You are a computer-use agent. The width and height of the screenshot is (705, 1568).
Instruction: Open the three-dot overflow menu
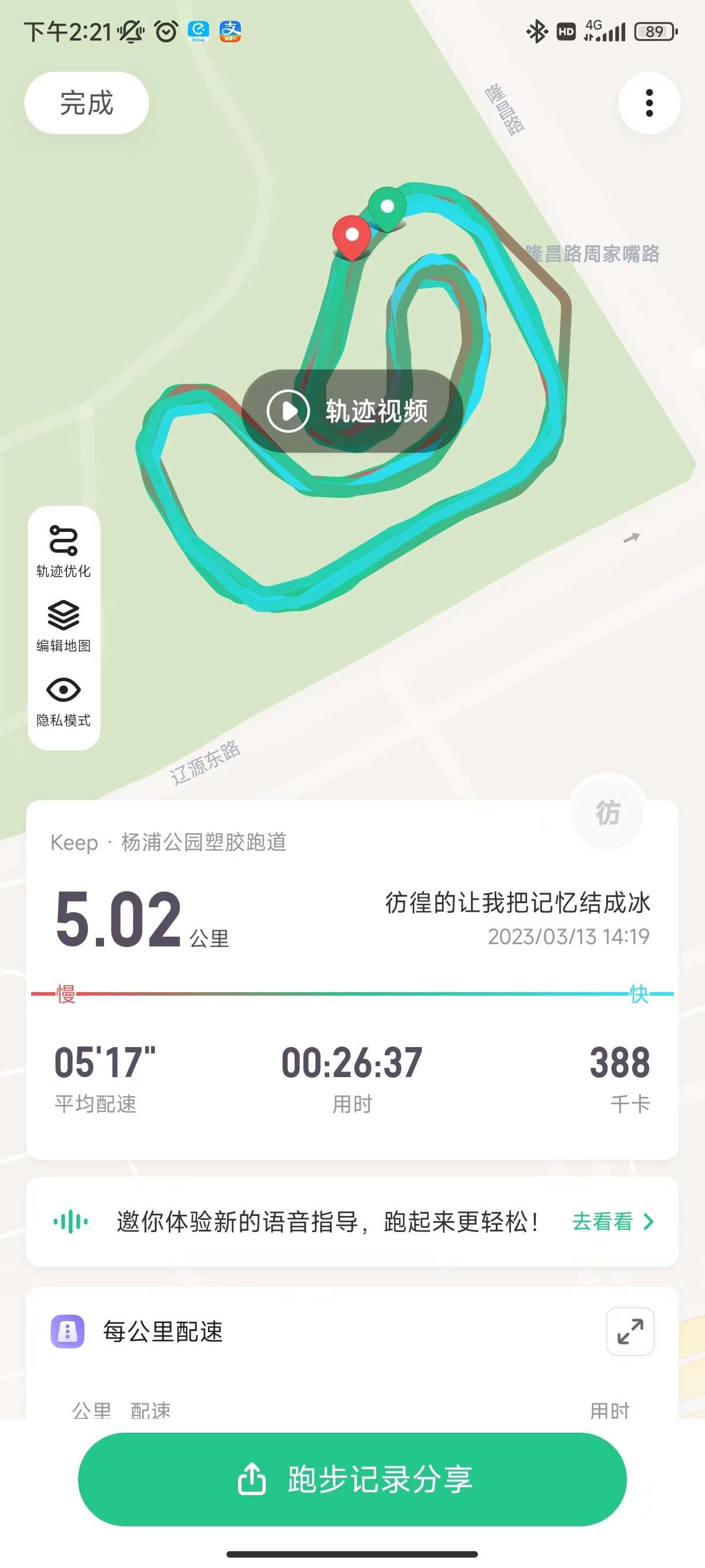[648, 103]
